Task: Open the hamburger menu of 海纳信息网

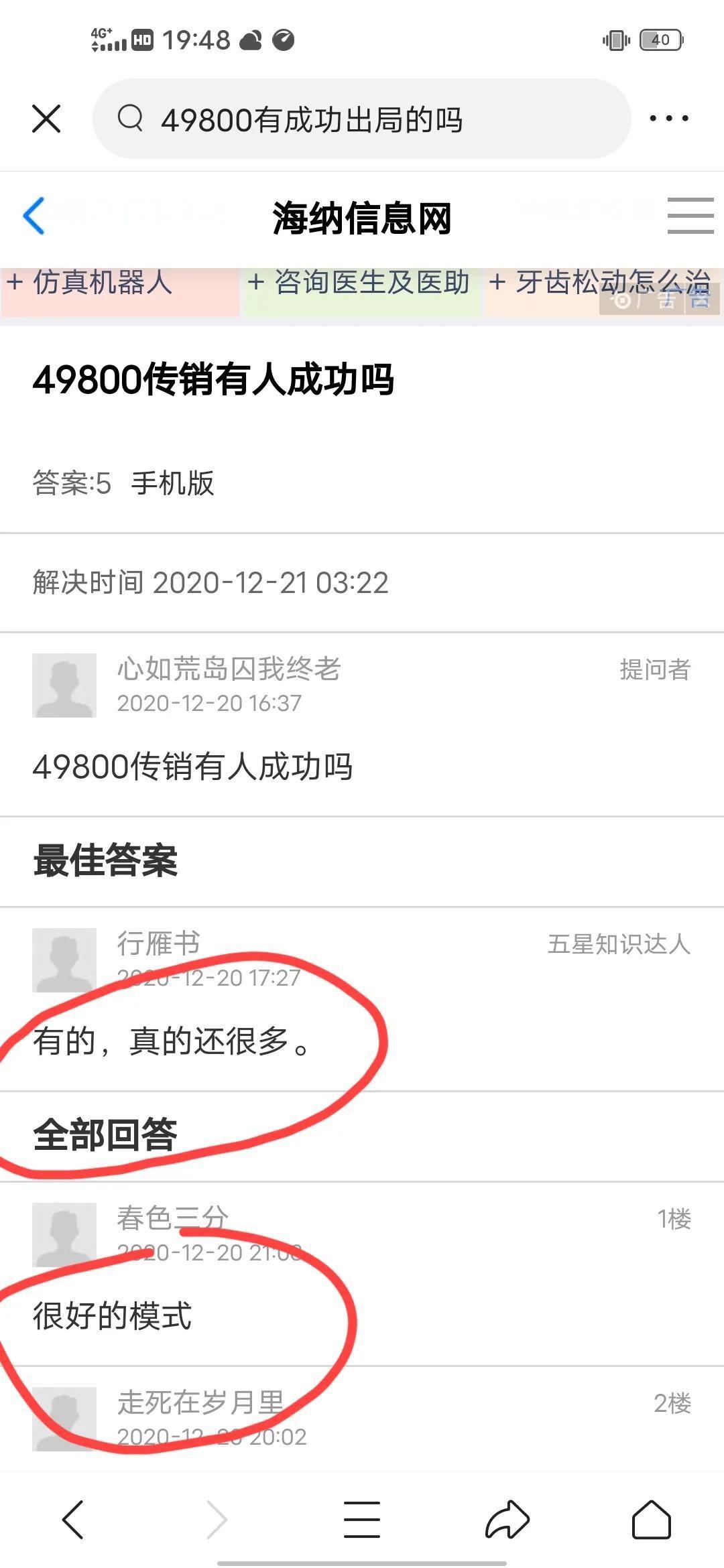Action: (x=690, y=216)
